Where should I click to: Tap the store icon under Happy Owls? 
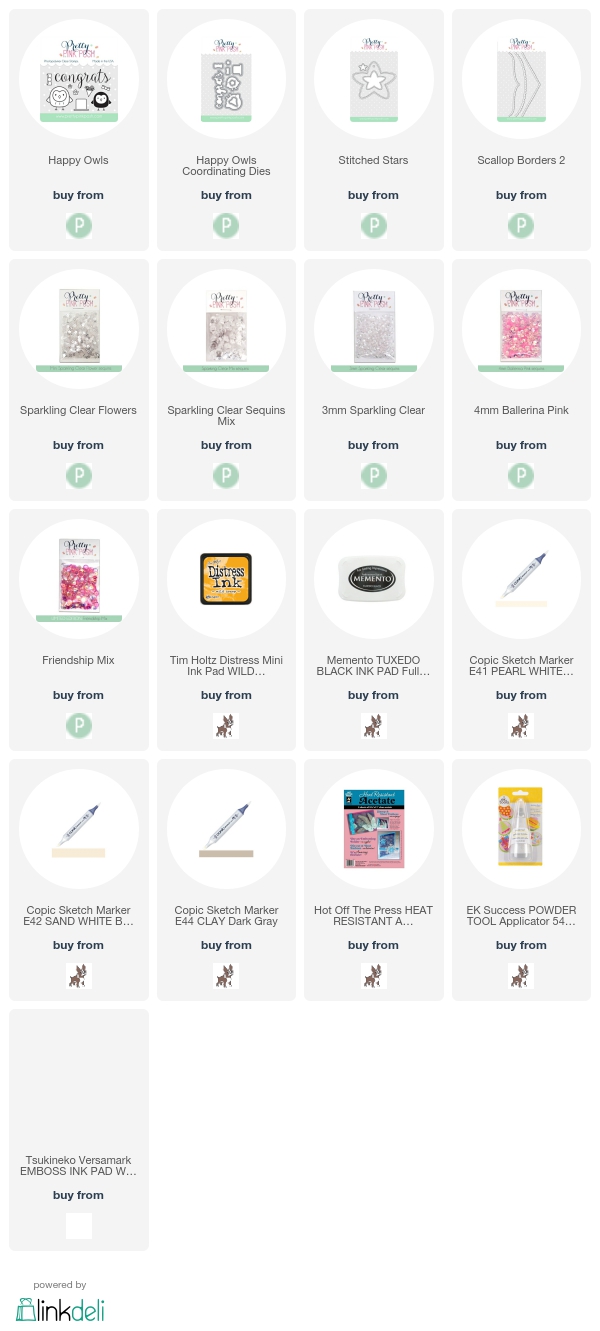pyautogui.click(x=79, y=226)
